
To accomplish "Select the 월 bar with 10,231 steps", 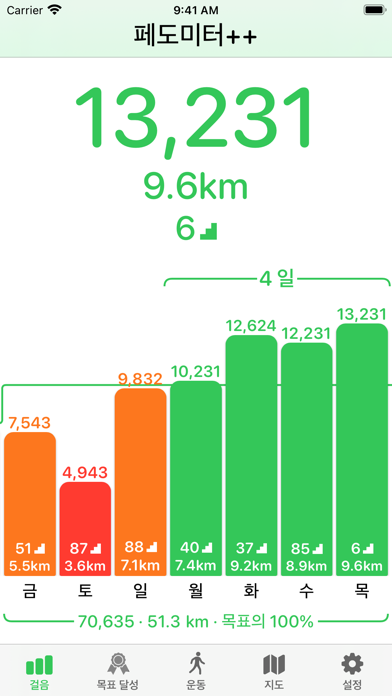I will tap(196, 478).
